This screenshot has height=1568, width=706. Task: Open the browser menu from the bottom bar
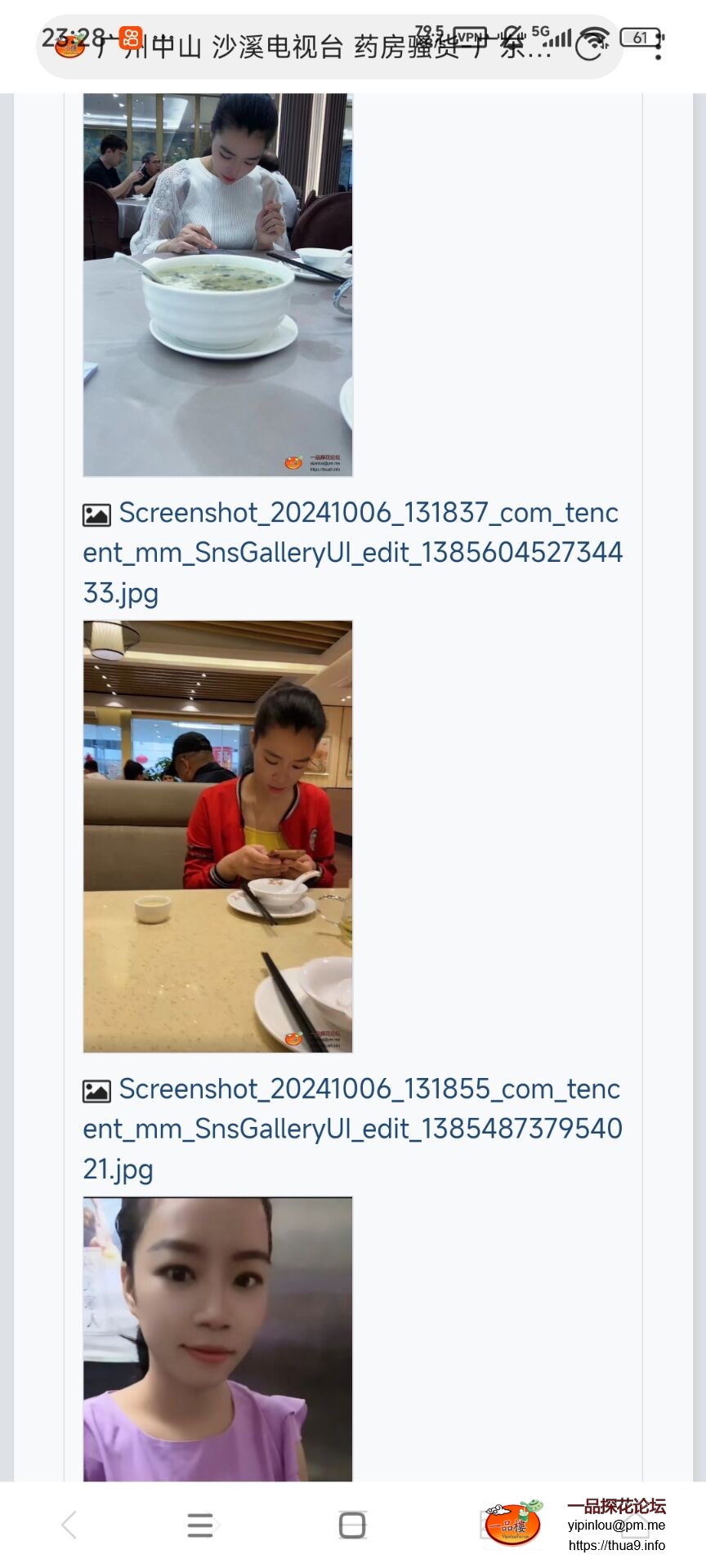click(x=199, y=1525)
